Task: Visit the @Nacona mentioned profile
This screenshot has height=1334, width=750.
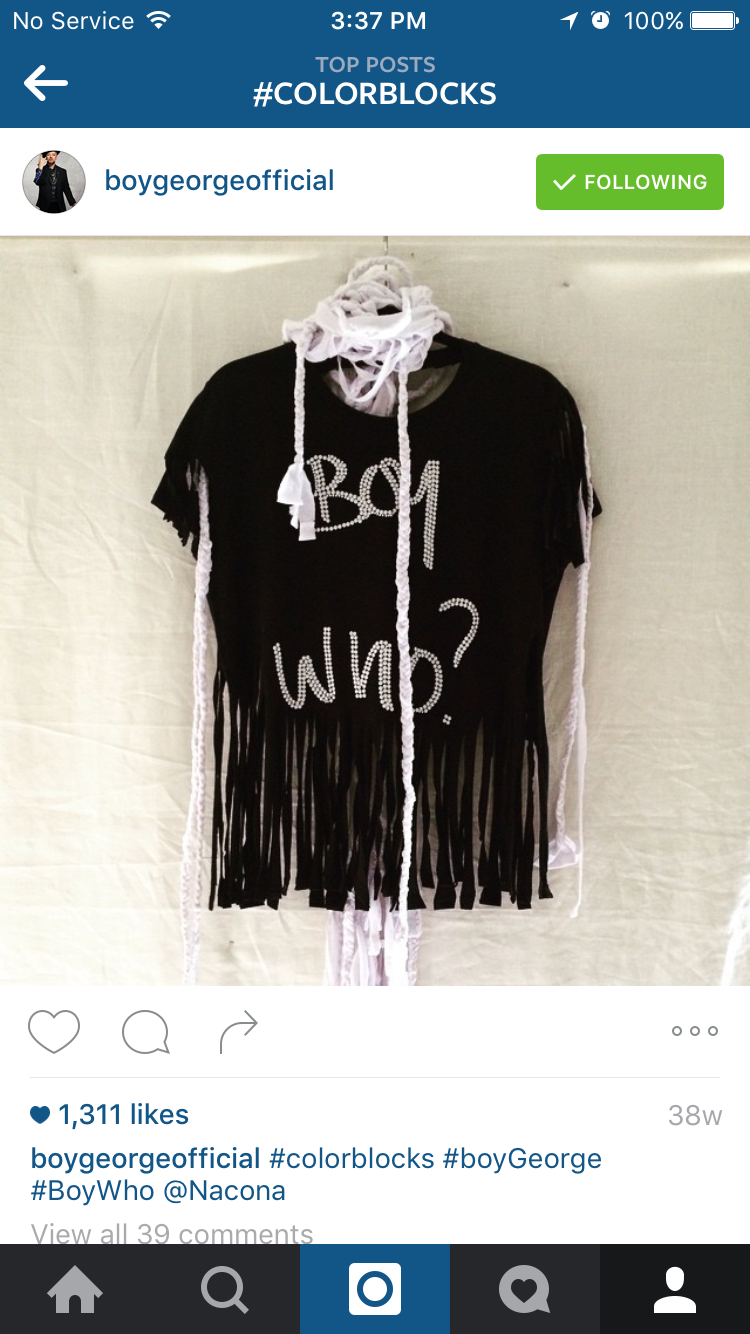Action: (224, 1191)
